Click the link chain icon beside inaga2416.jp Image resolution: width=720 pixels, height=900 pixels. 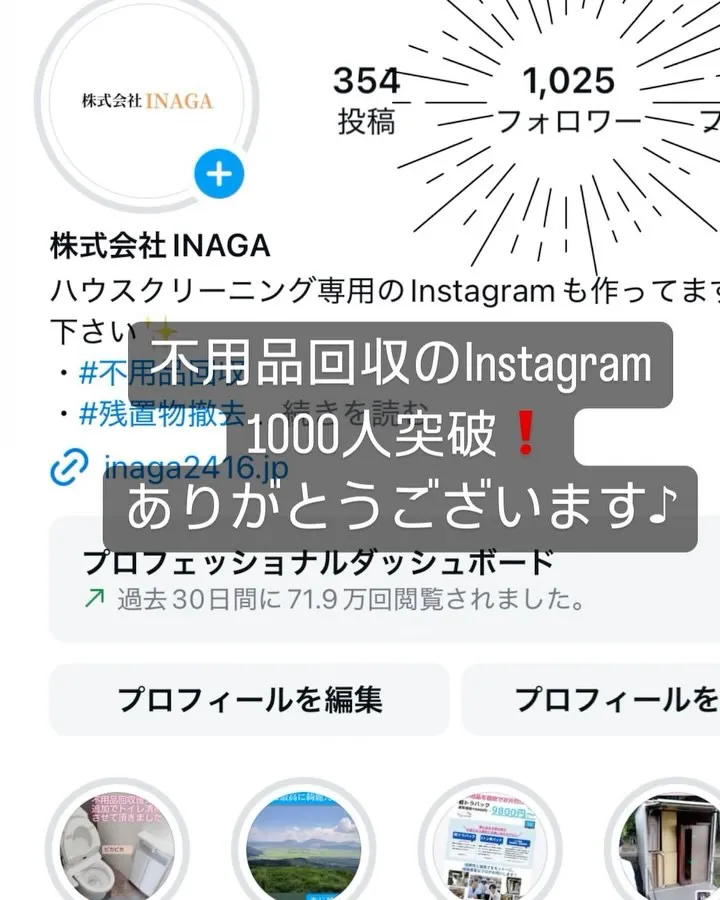(x=65, y=465)
